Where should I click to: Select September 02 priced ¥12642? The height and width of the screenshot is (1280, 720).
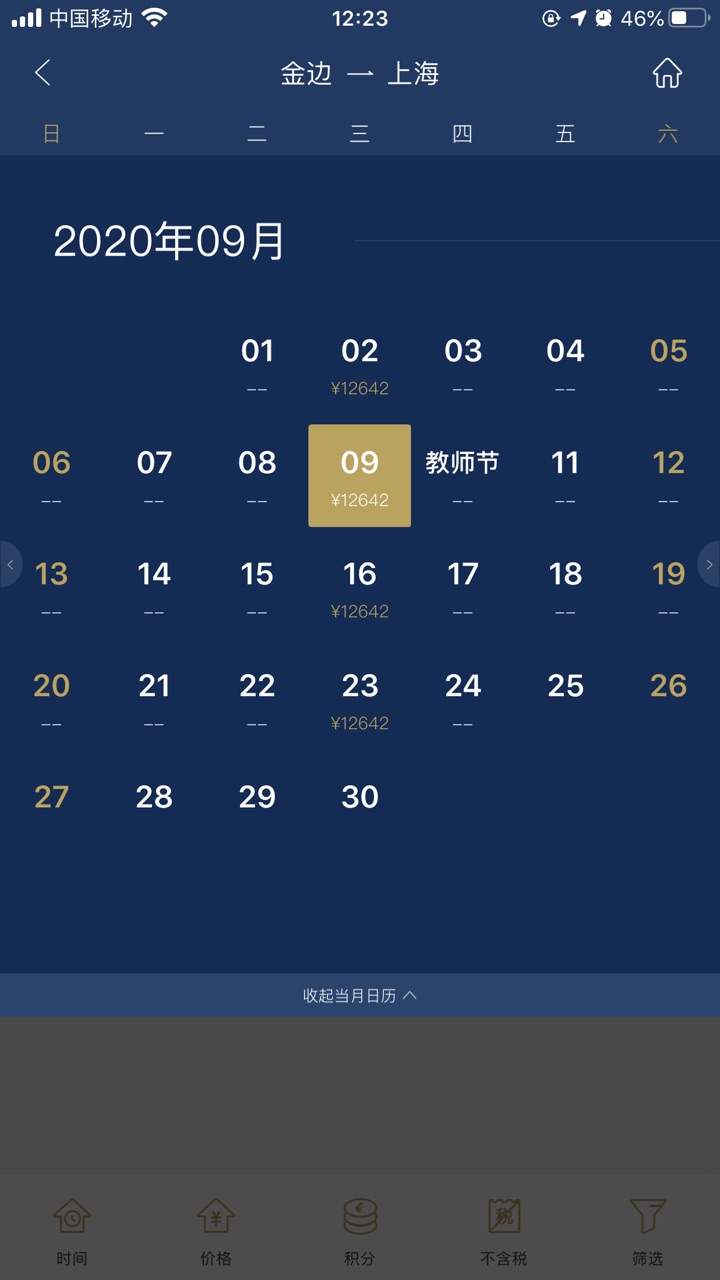pyautogui.click(x=359, y=365)
